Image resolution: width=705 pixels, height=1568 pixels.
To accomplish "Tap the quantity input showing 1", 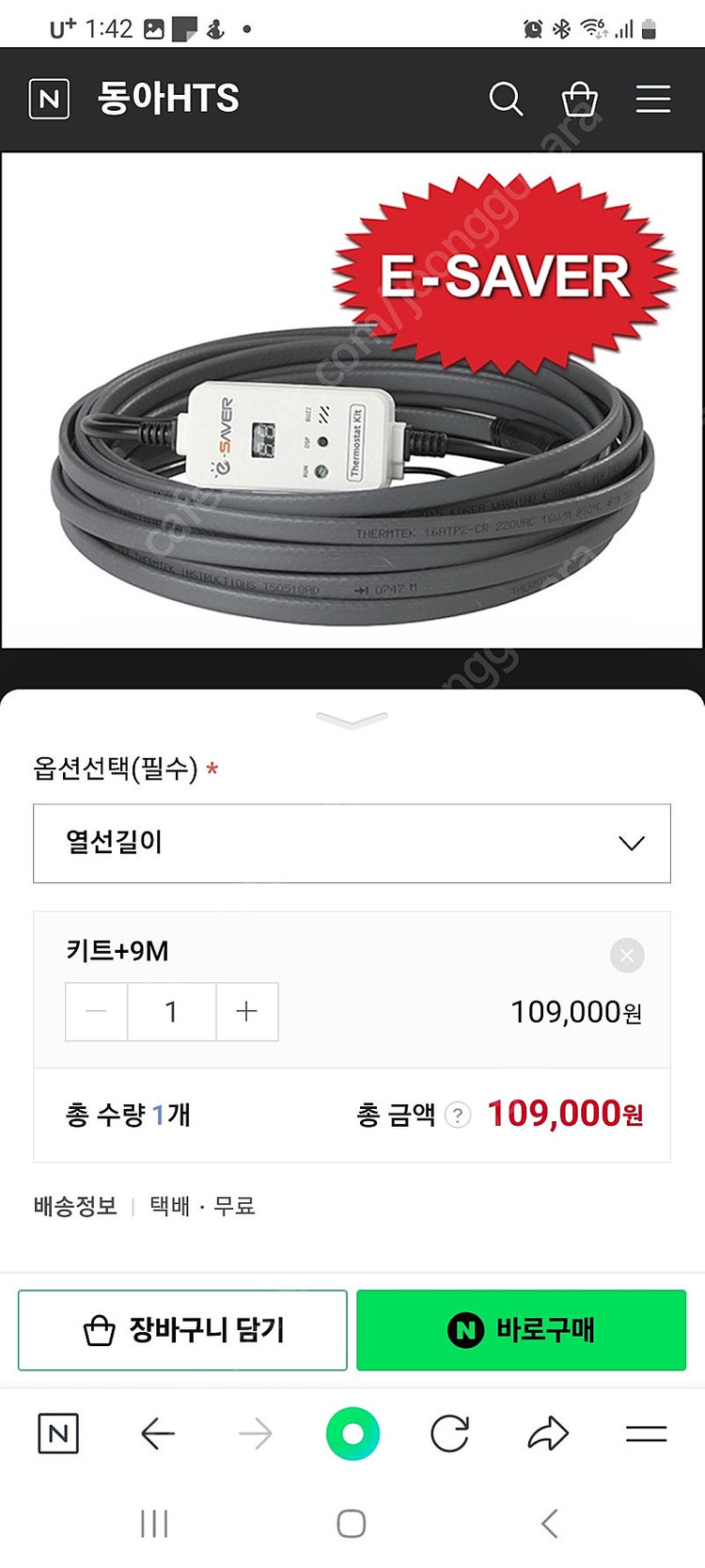I will (170, 1011).
